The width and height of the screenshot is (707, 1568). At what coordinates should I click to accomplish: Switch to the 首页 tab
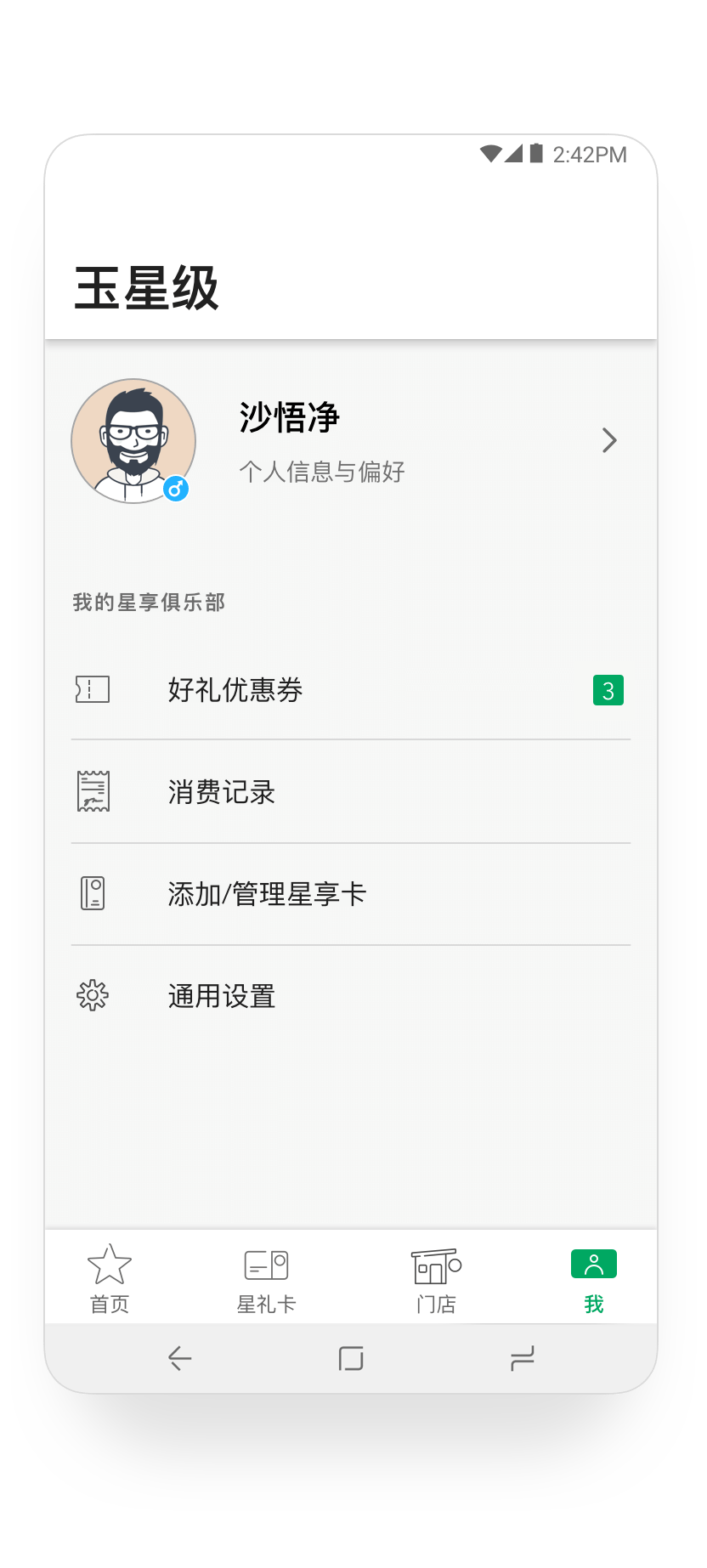click(110, 1279)
